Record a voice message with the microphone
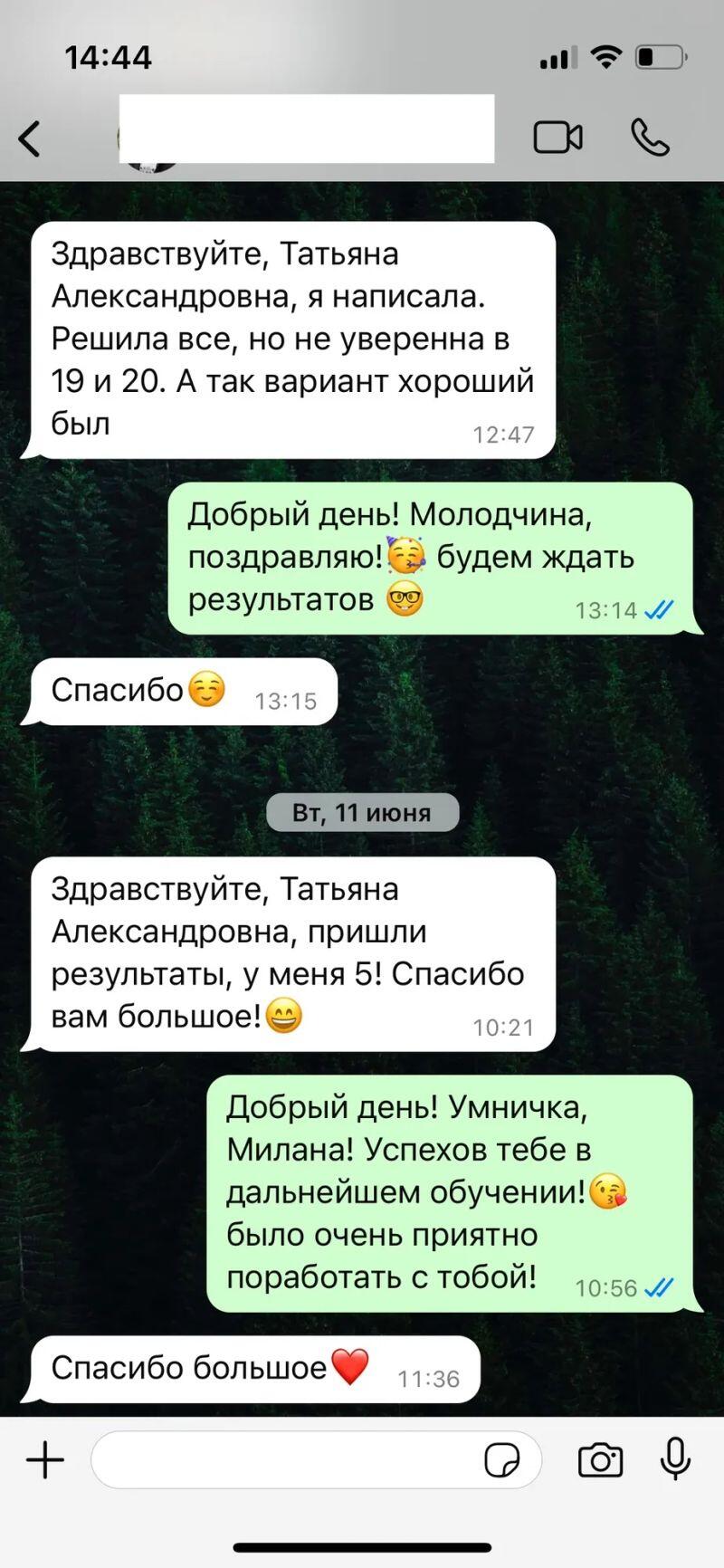This screenshot has width=724, height=1568. pos(675,1459)
